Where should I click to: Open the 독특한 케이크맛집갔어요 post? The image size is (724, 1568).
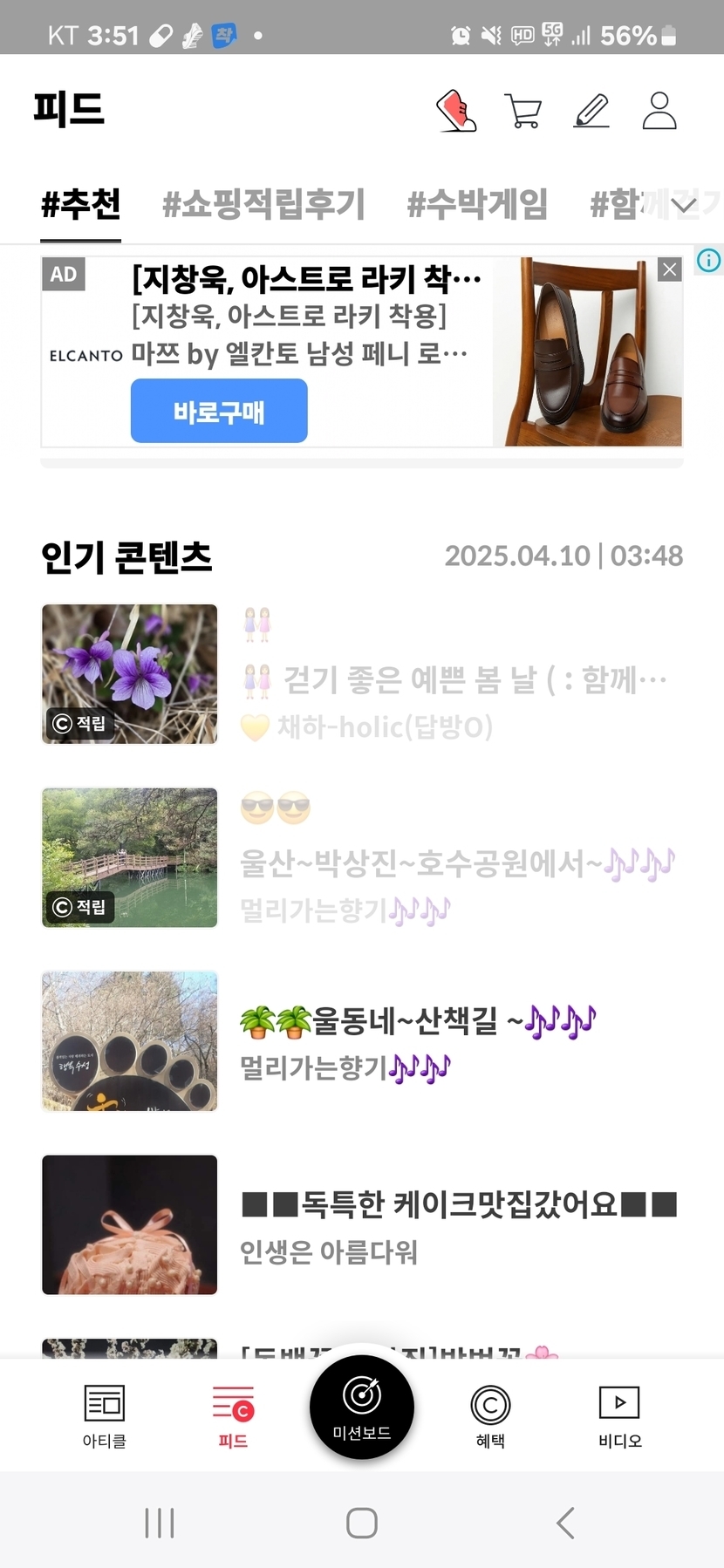tap(459, 1204)
